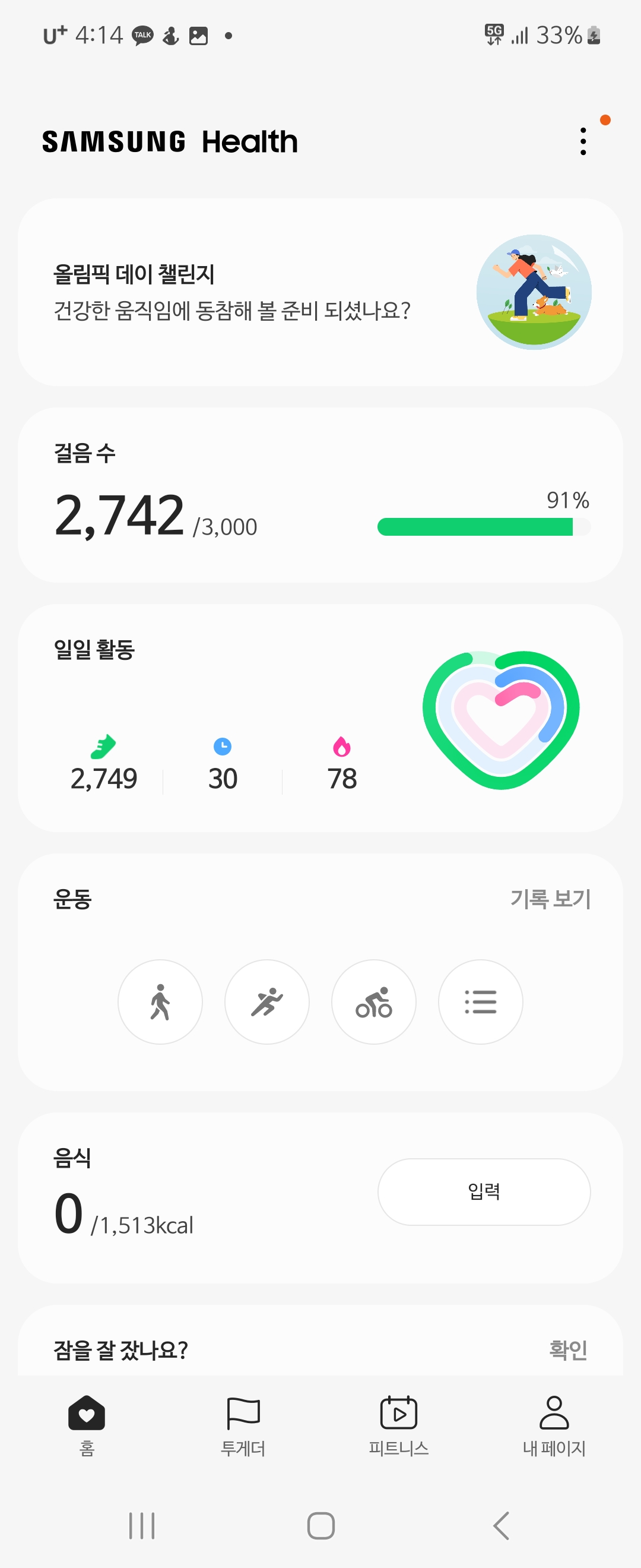Go back with the system back button

(x=500, y=1525)
